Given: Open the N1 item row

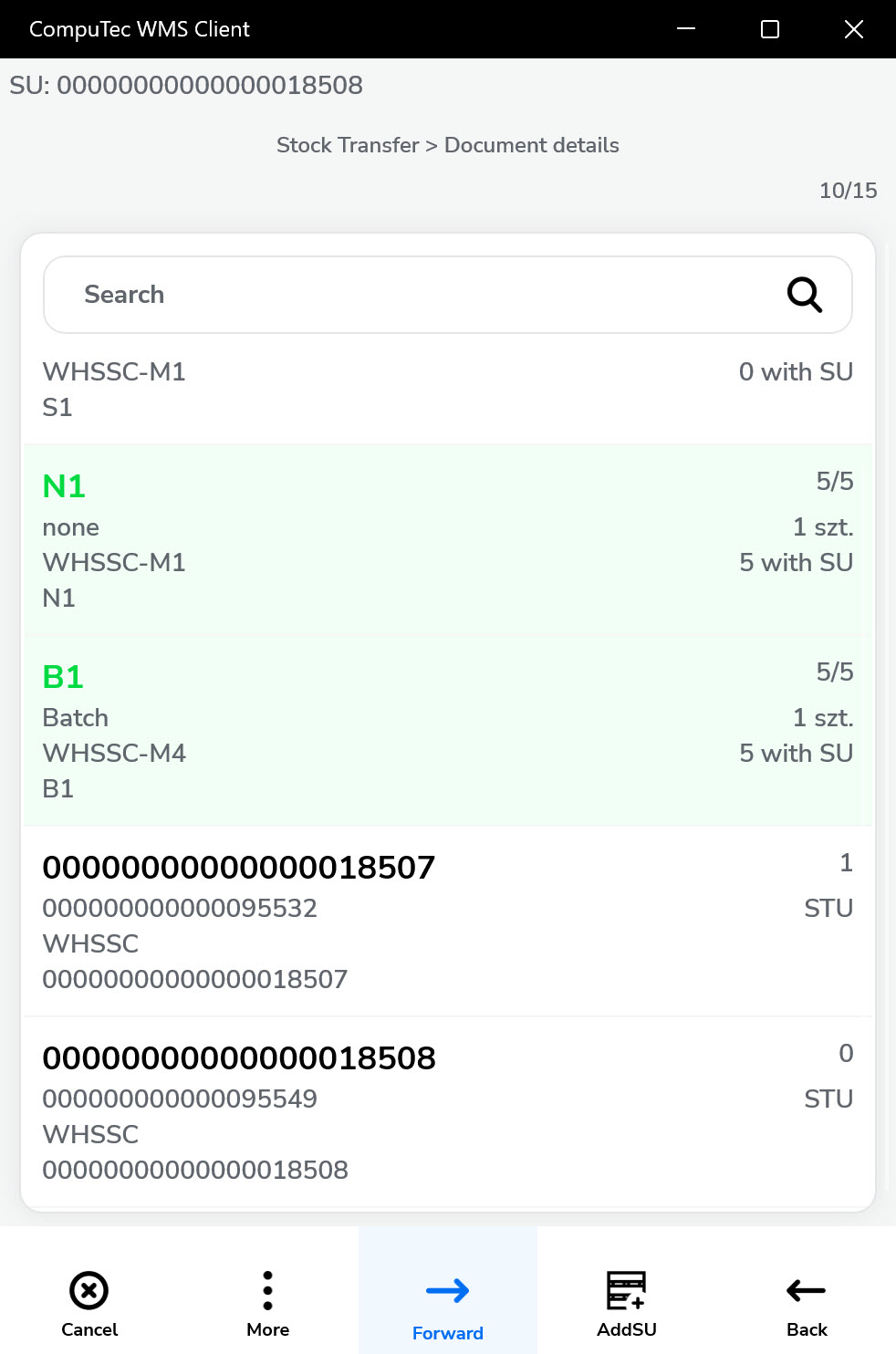Looking at the screenshot, I should click(447, 540).
